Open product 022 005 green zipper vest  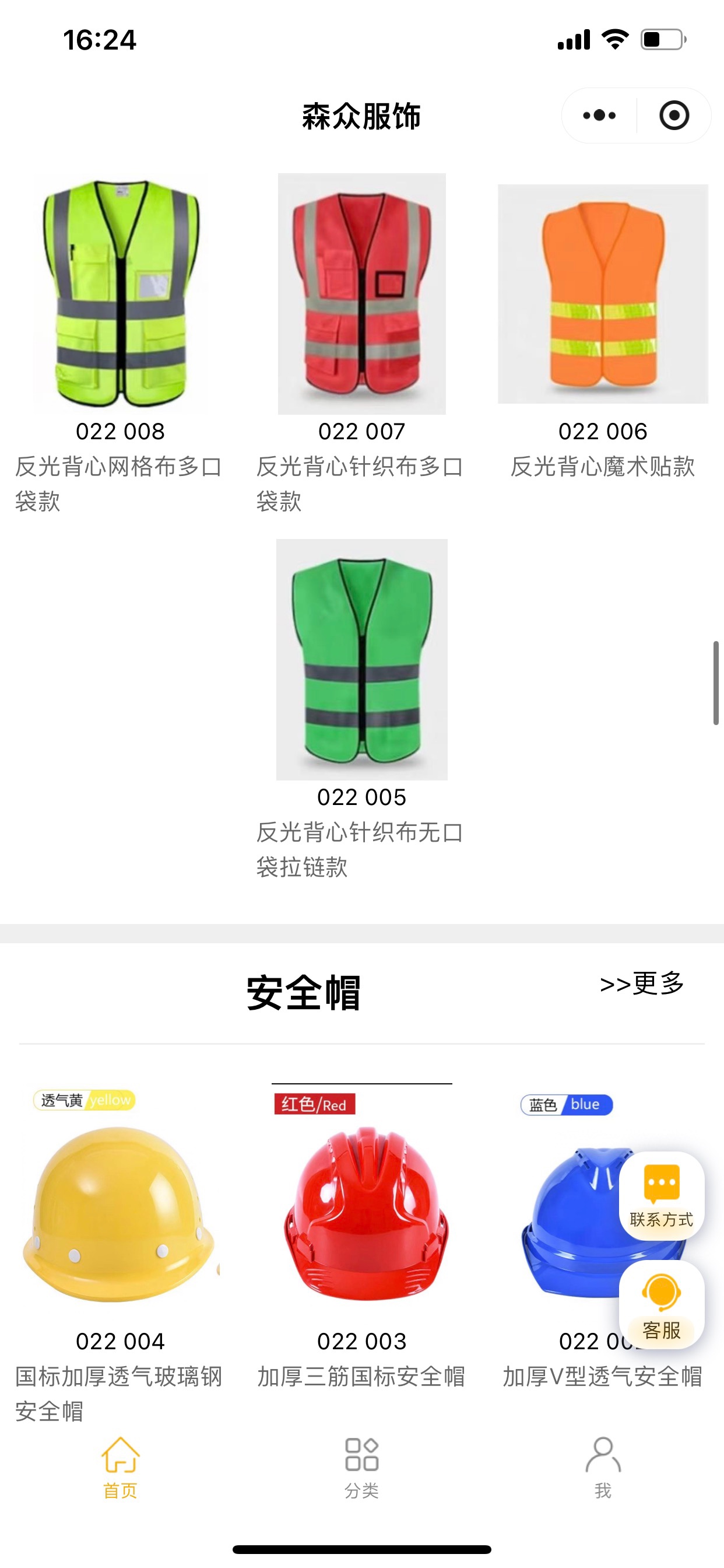pyautogui.click(x=361, y=659)
